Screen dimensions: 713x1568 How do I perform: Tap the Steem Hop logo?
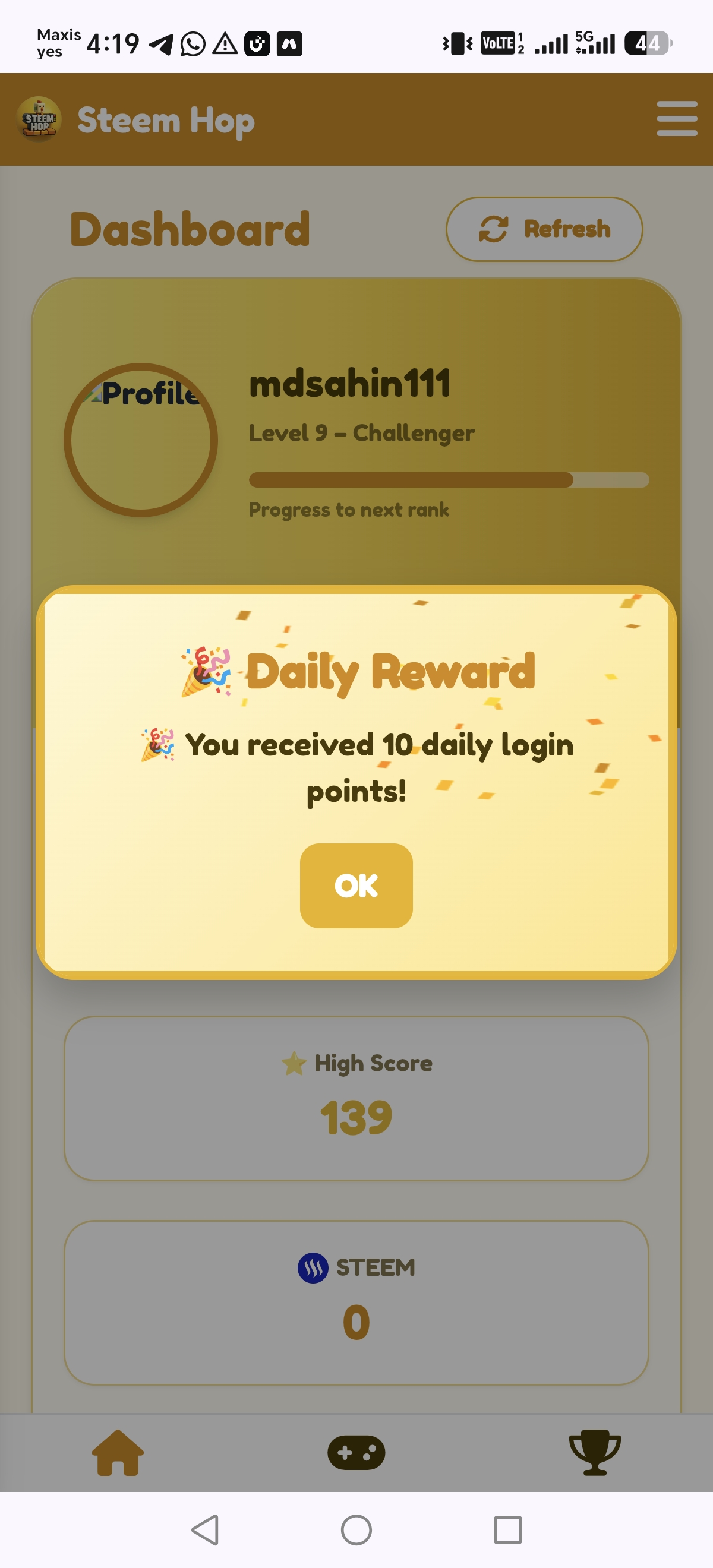(x=39, y=119)
